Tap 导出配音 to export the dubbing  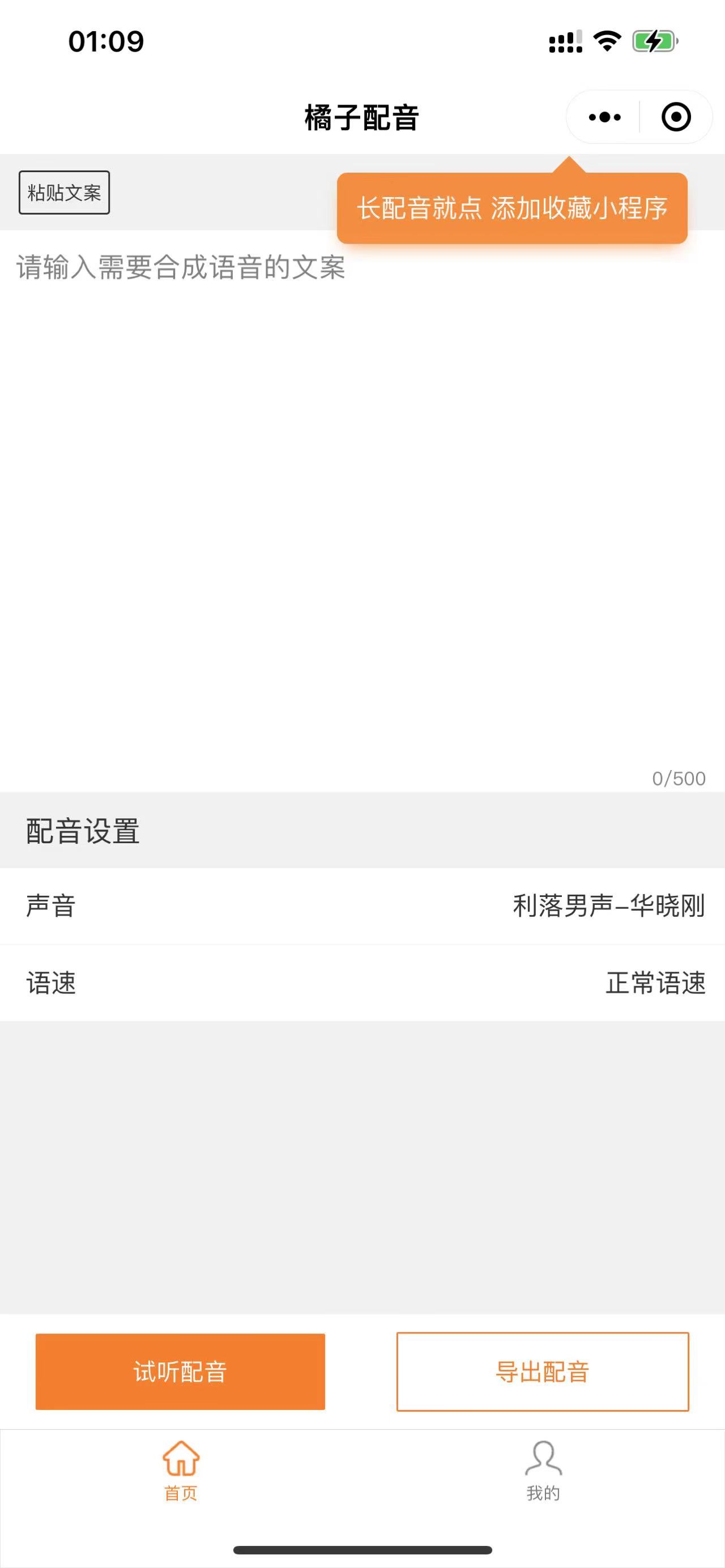(543, 1372)
